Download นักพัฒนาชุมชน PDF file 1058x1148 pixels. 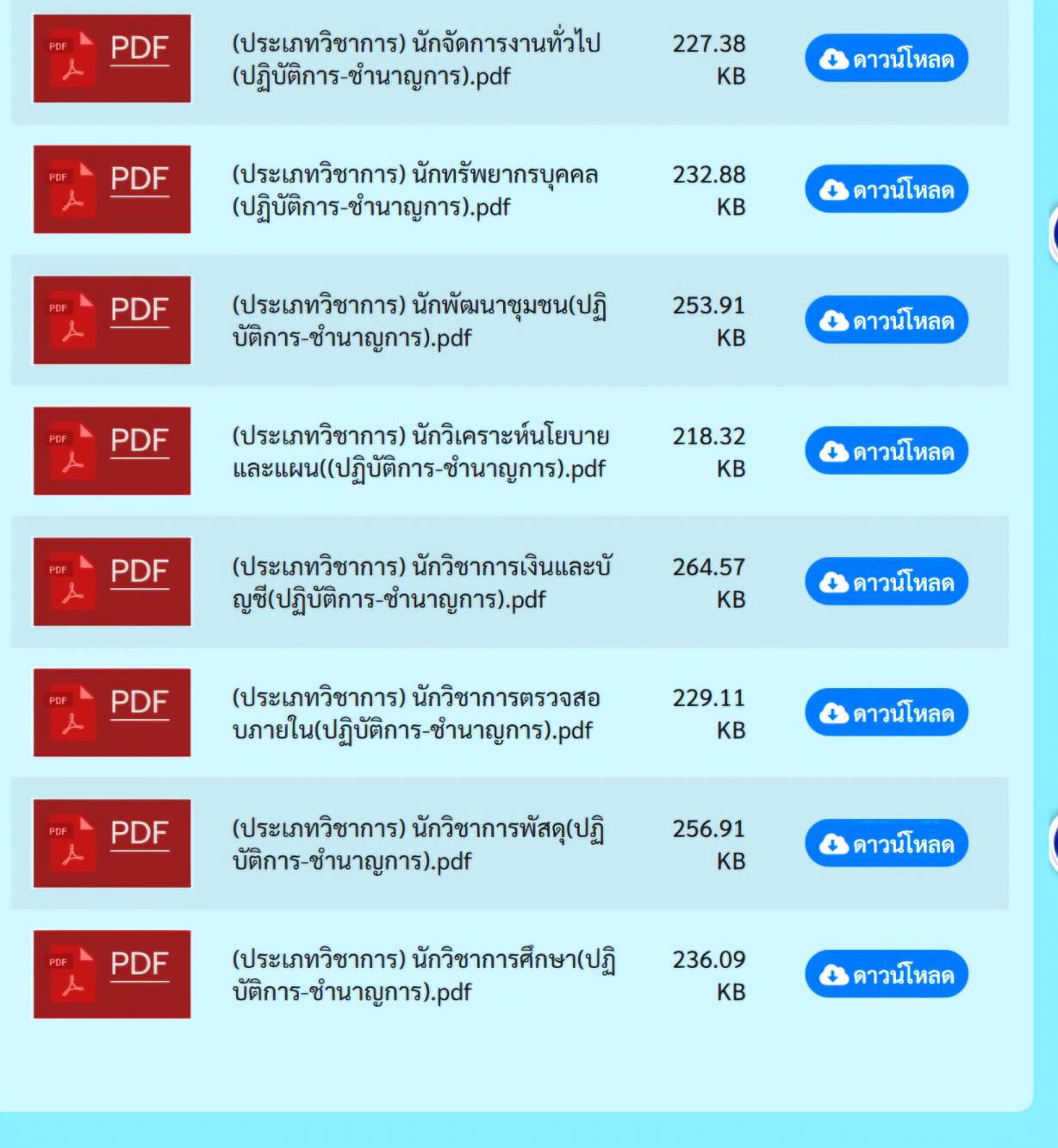point(887,320)
